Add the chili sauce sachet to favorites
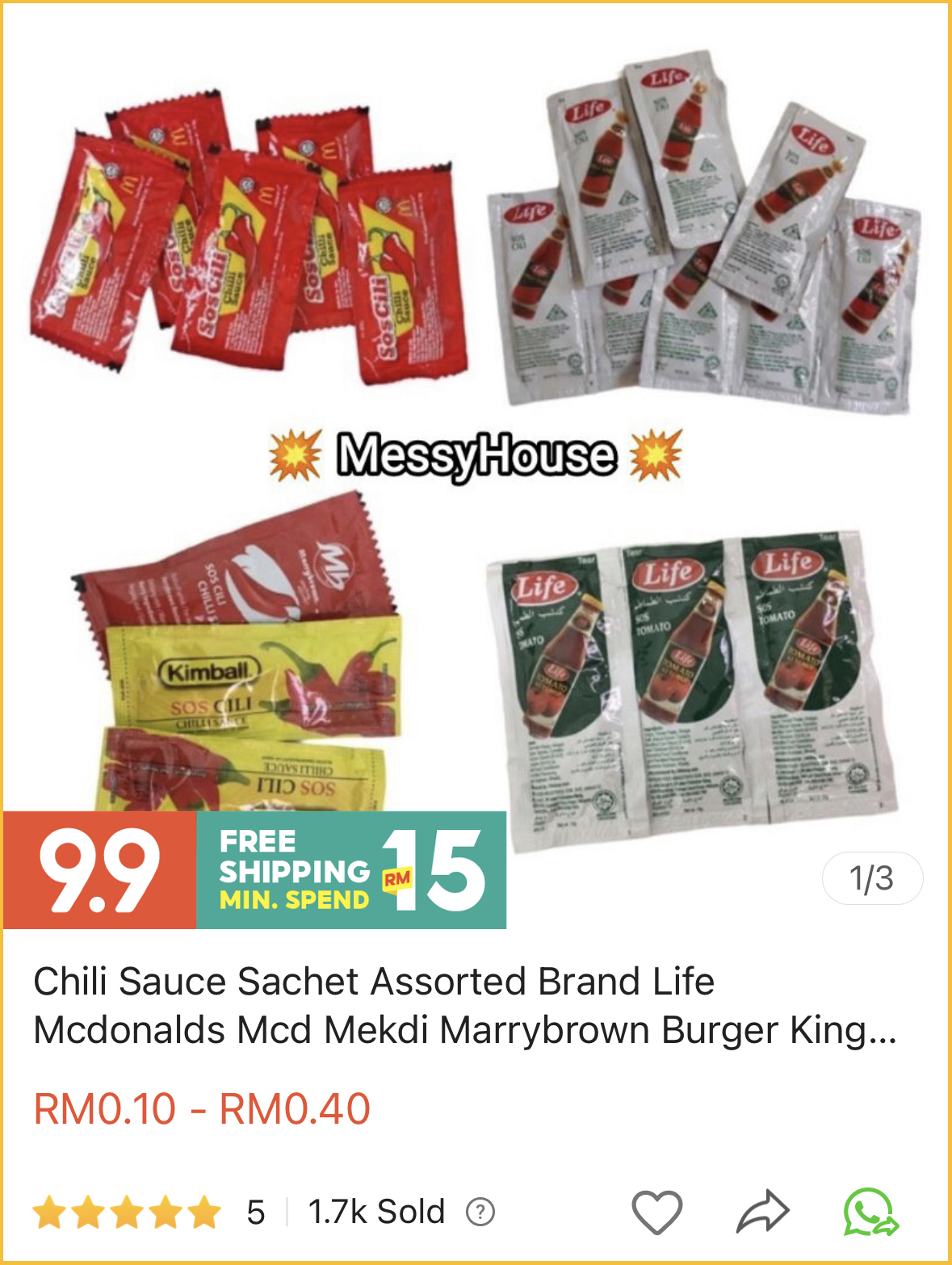The image size is (952, 1265). coord(656,1212)
